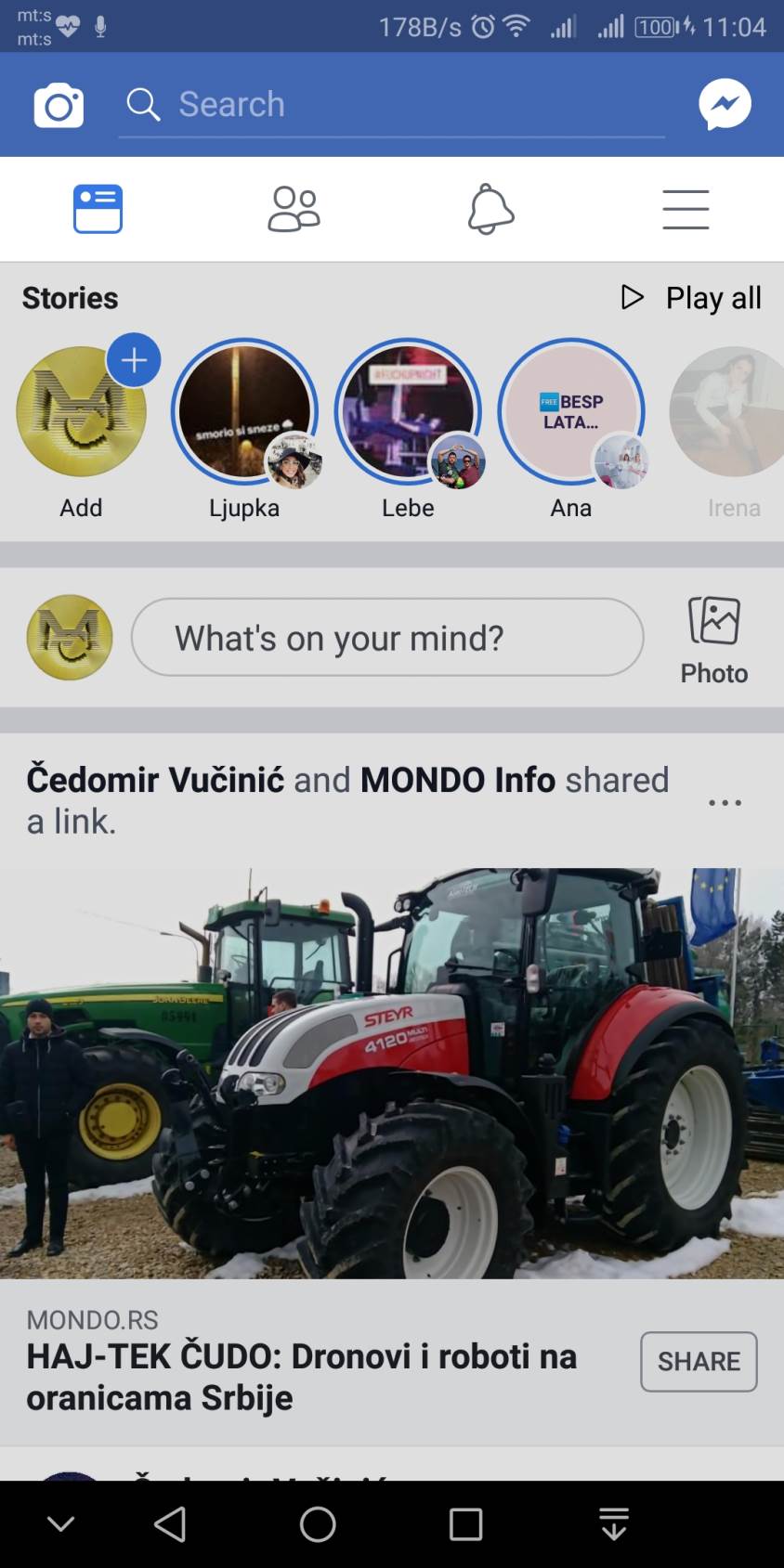Collapse the keyboard with the down chevron

[x=59, y=1523]
